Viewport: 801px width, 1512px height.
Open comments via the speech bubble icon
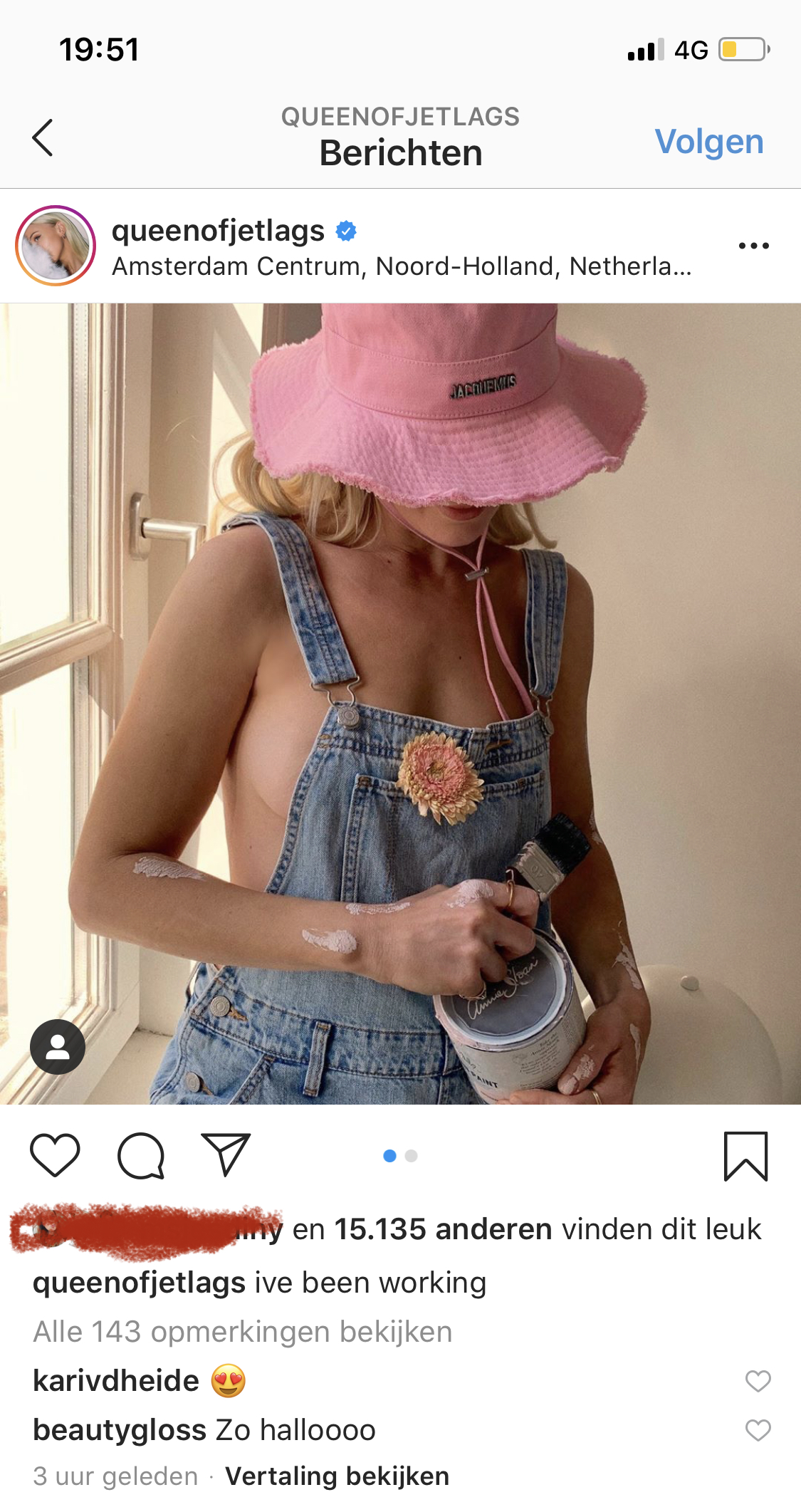click(141, 1155)
